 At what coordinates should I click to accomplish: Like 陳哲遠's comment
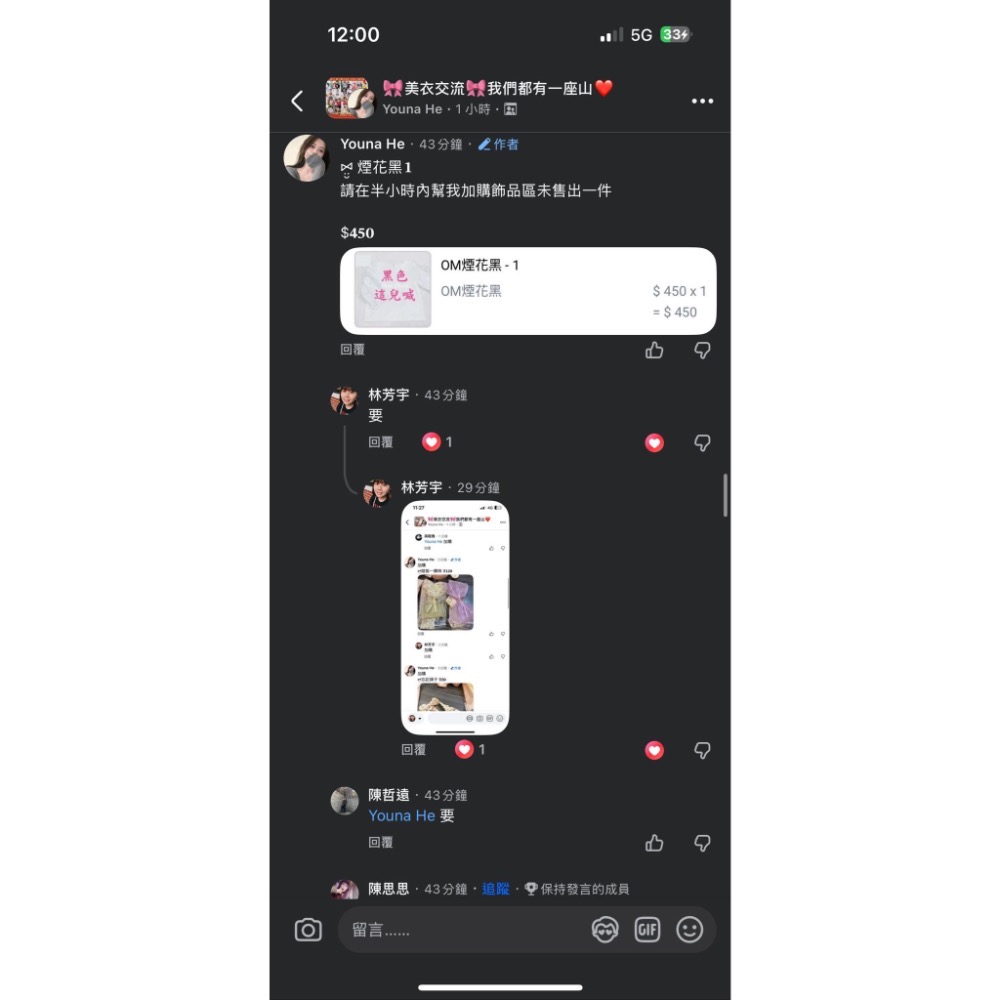(x=654, y=843)
